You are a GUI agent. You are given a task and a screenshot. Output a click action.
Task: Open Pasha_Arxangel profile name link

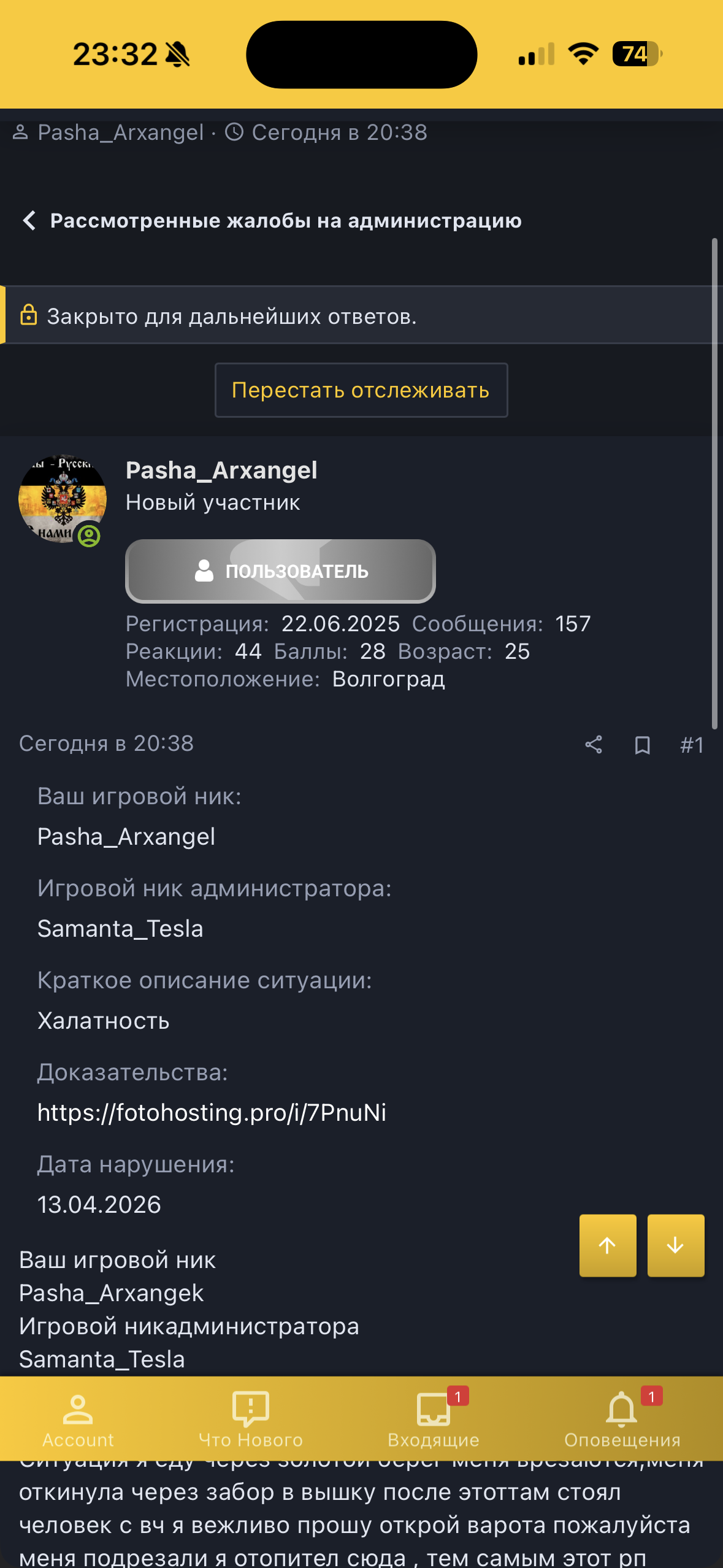pyautogui.click(x=221, y=471)
